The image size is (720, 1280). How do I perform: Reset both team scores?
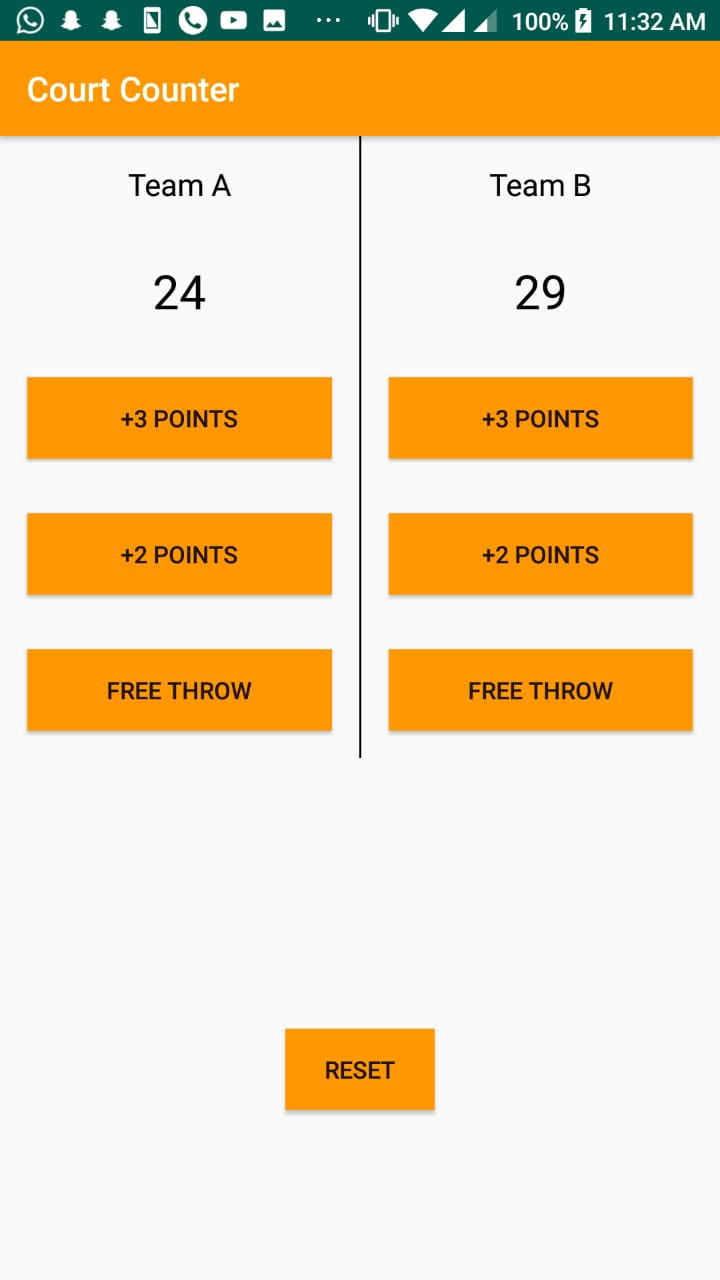click(x=359, y=1068)
